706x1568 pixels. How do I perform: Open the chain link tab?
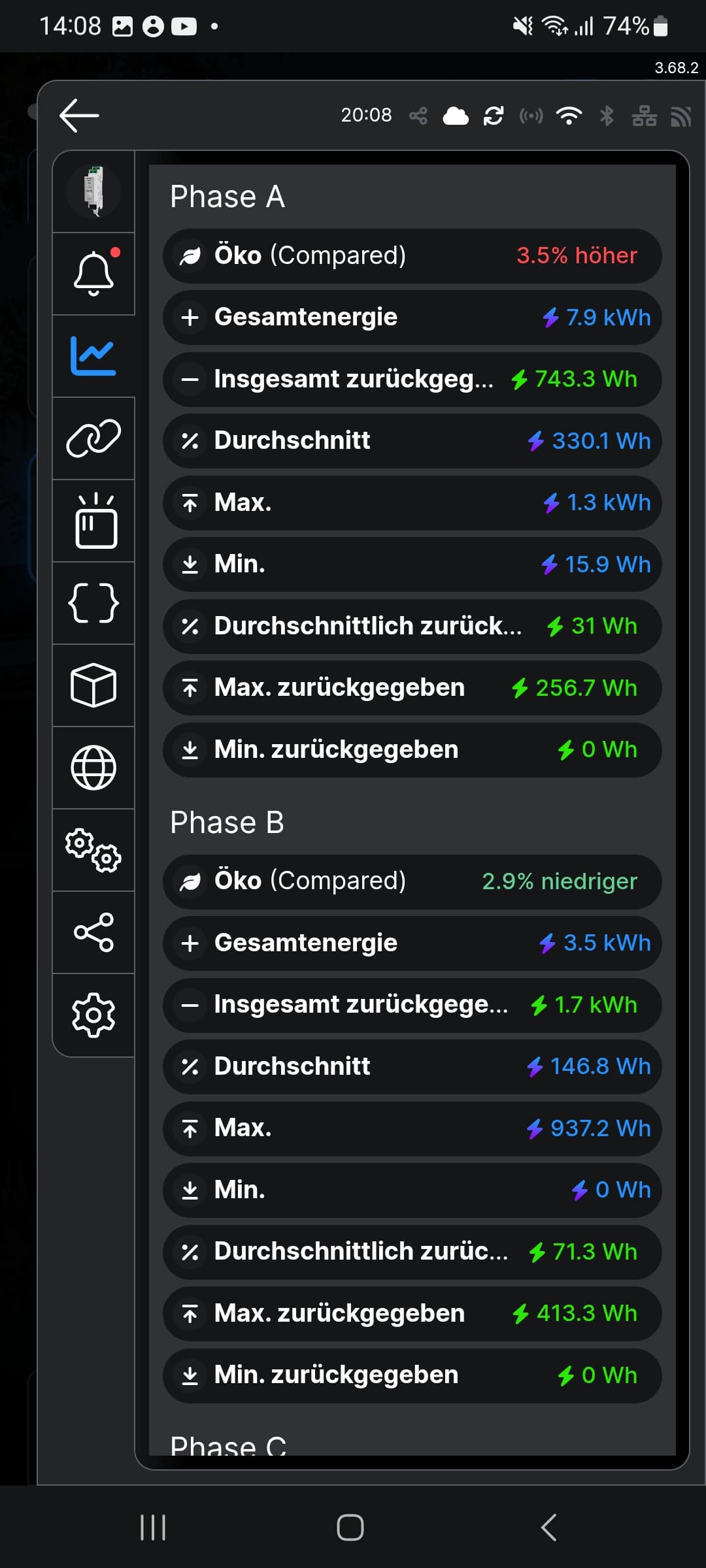pyautogui.click(x=93, y=438)
